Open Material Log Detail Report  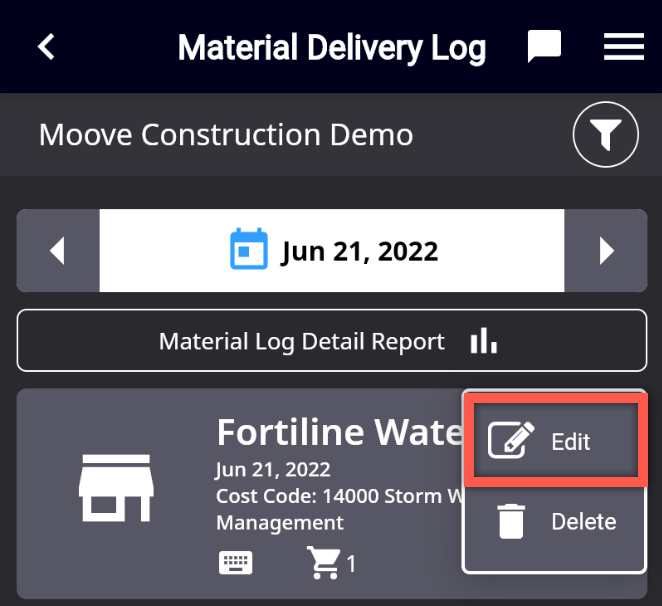(331, 342)
